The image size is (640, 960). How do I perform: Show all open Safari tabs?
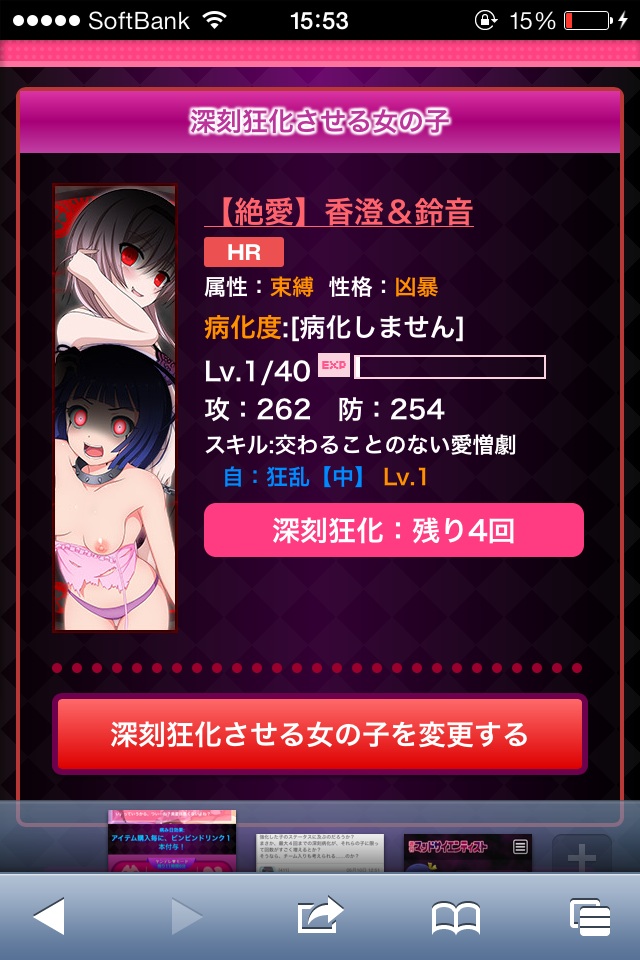click(x=589, y=916)
